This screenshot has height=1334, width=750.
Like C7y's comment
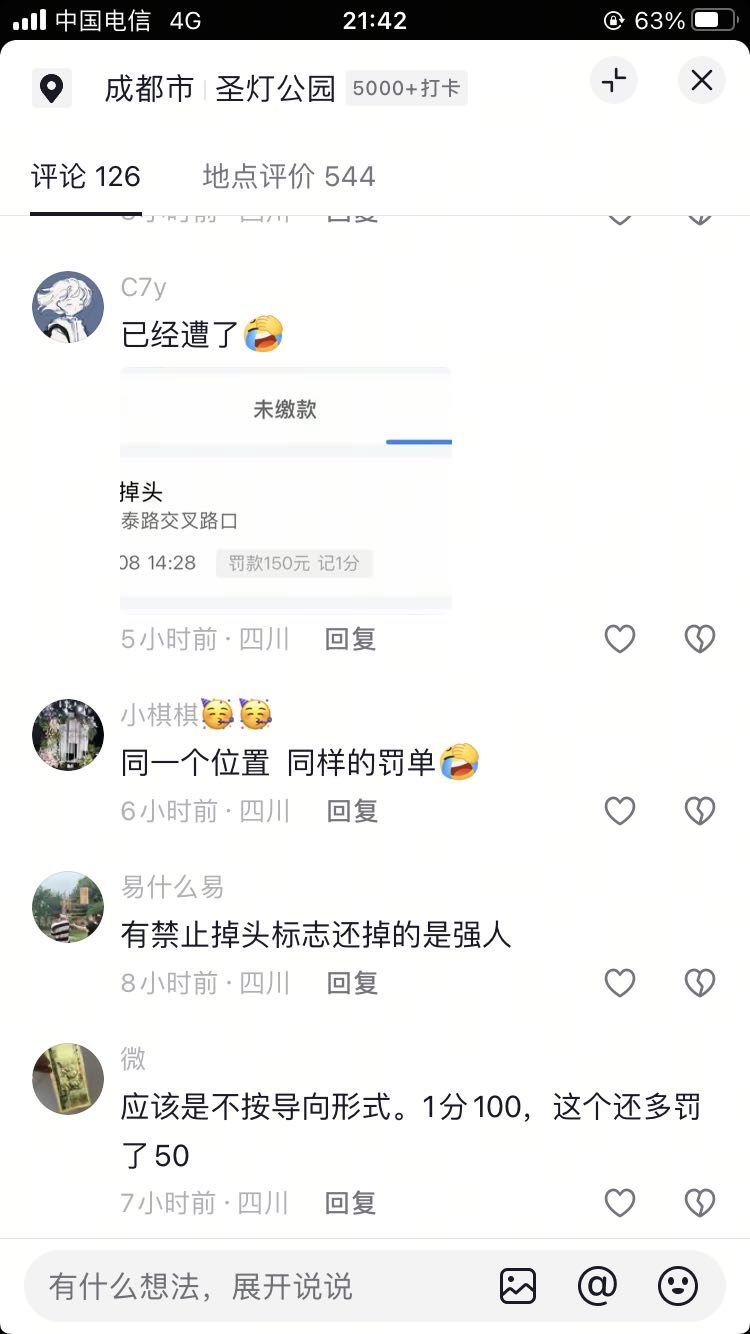click(620, 639)
